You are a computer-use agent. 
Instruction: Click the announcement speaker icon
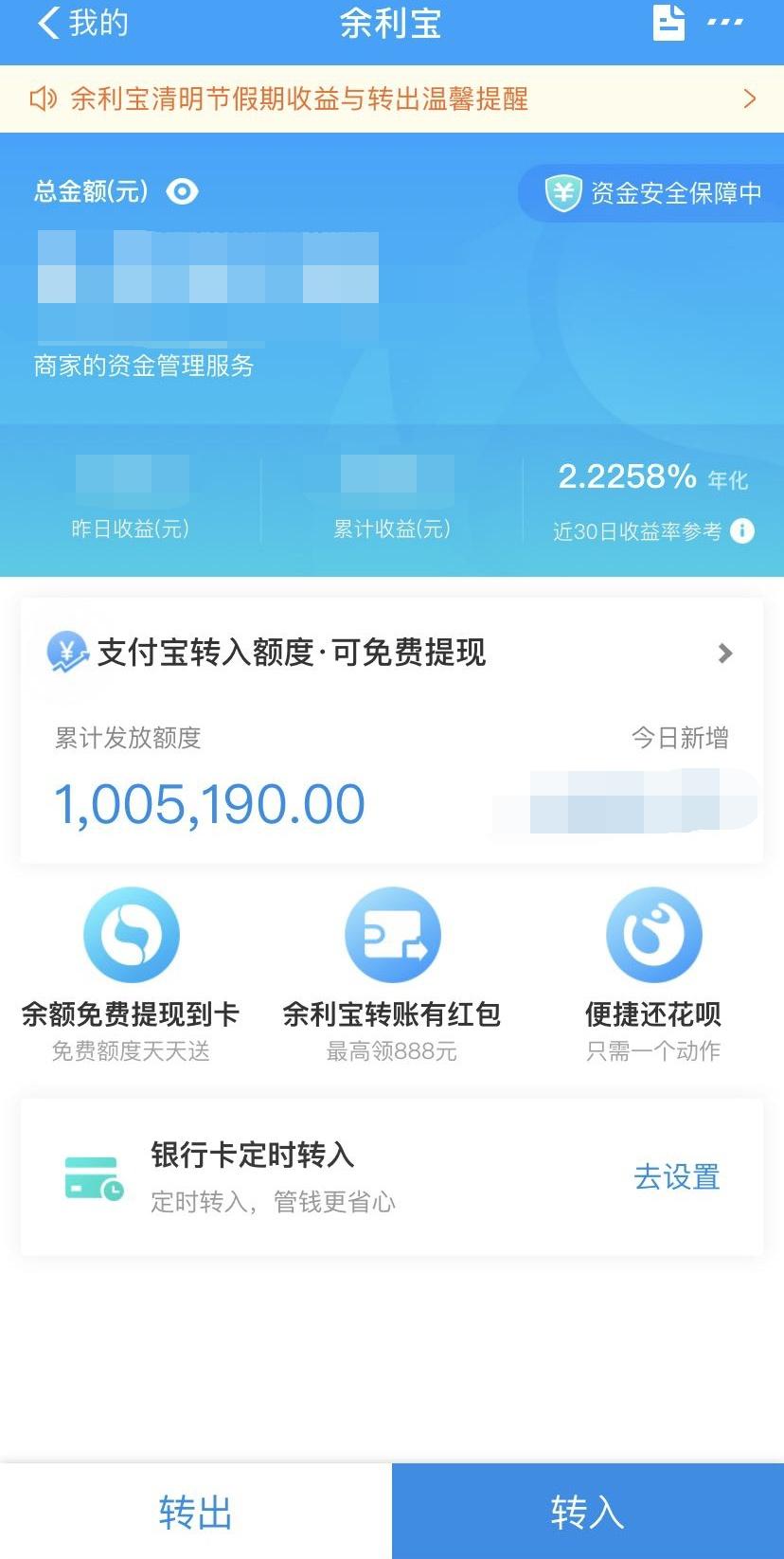click(x=42, y=99)
